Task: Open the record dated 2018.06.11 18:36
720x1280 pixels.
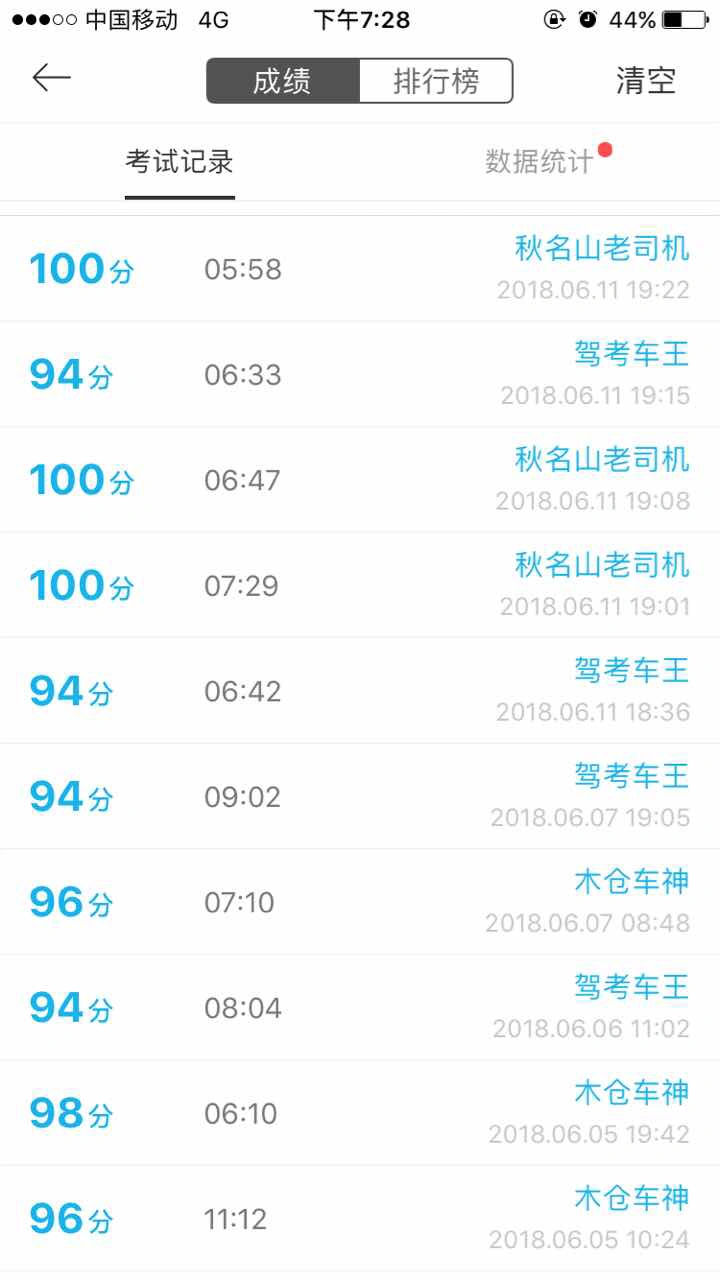Action: [360, 691]
